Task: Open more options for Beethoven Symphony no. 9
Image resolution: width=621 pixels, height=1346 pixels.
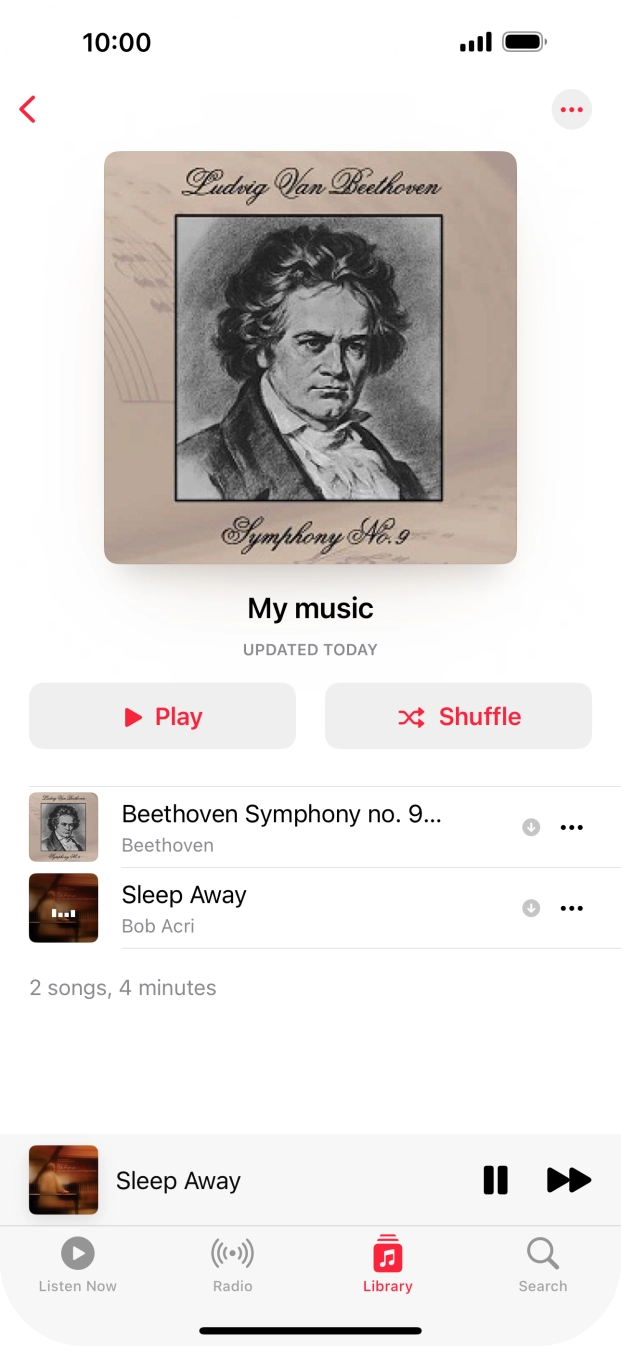Action: click(571, 827)
